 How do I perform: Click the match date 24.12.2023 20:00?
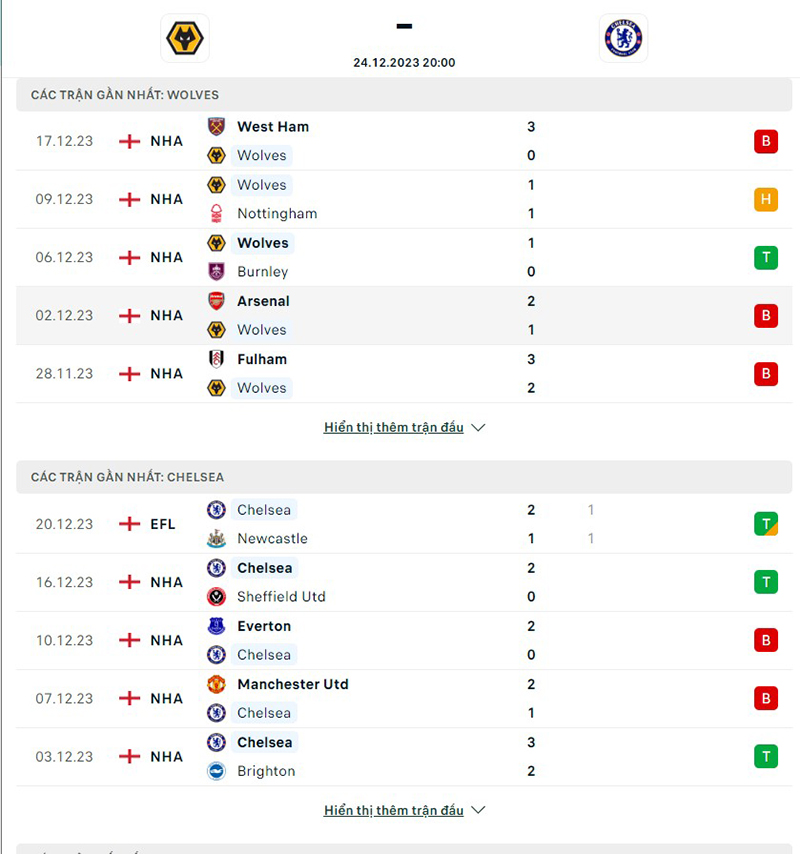404,62
